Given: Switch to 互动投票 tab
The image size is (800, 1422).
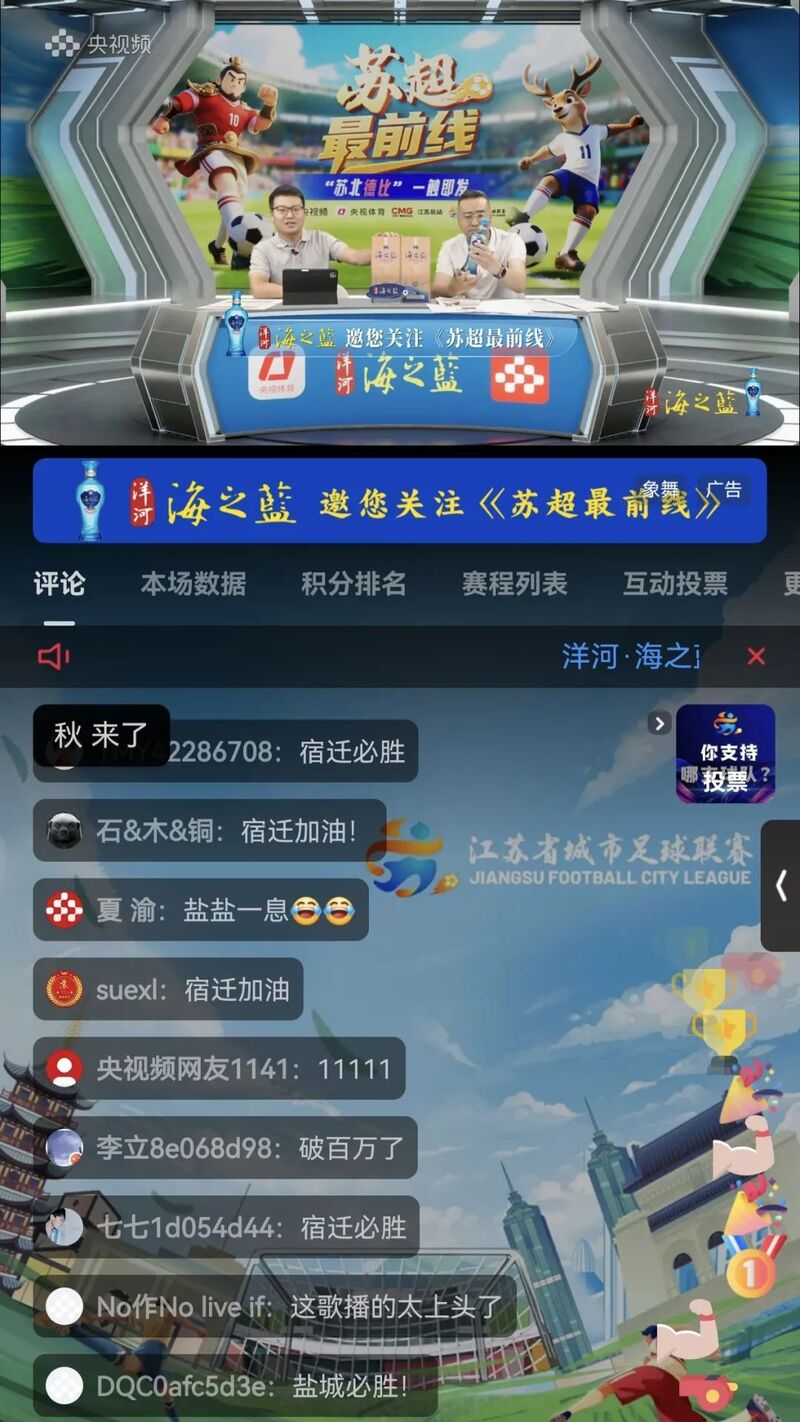Looking at the screenshot, I should (x=675, y=583).
